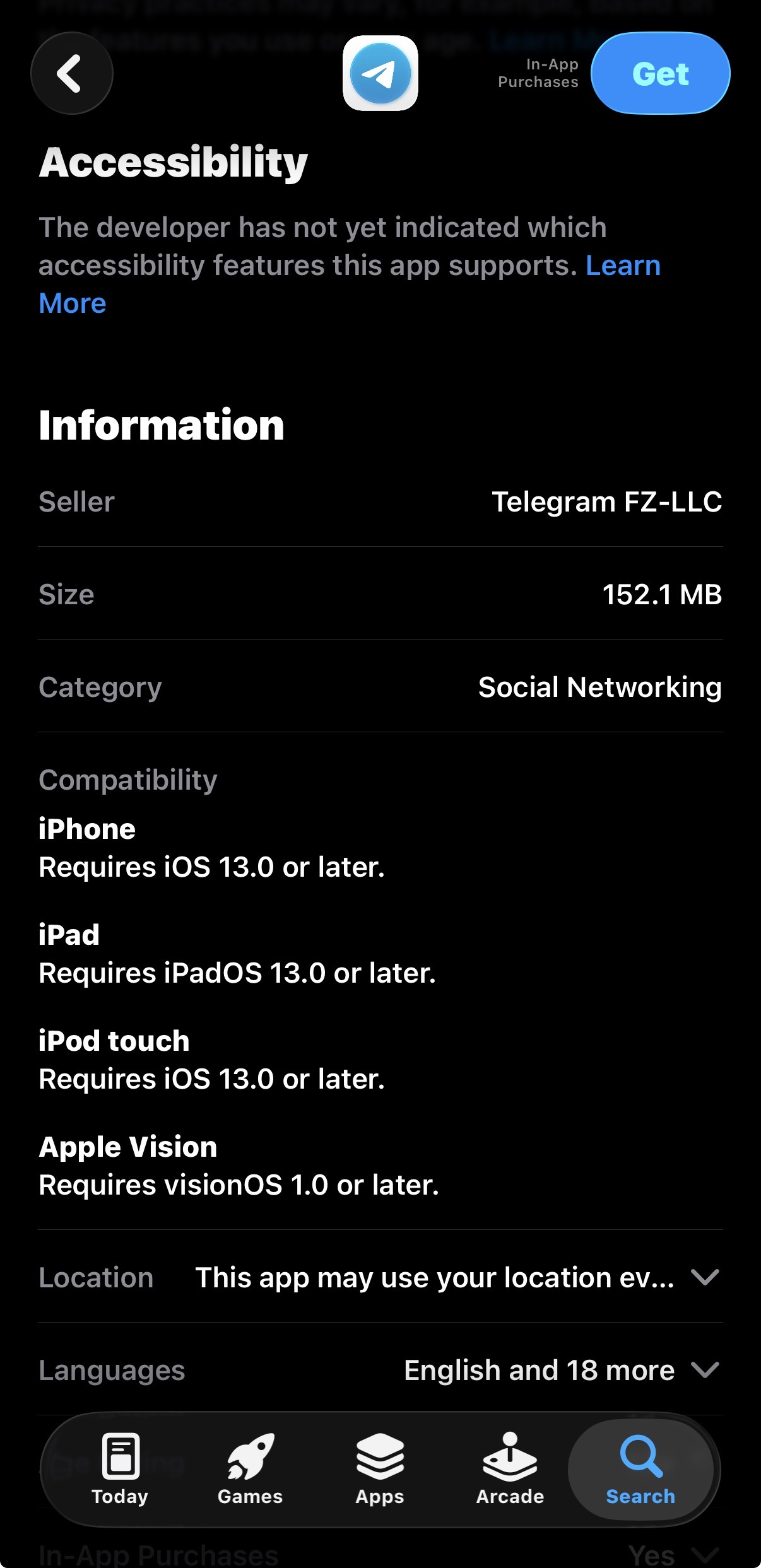Go back using the back arrow

[72, 73]
